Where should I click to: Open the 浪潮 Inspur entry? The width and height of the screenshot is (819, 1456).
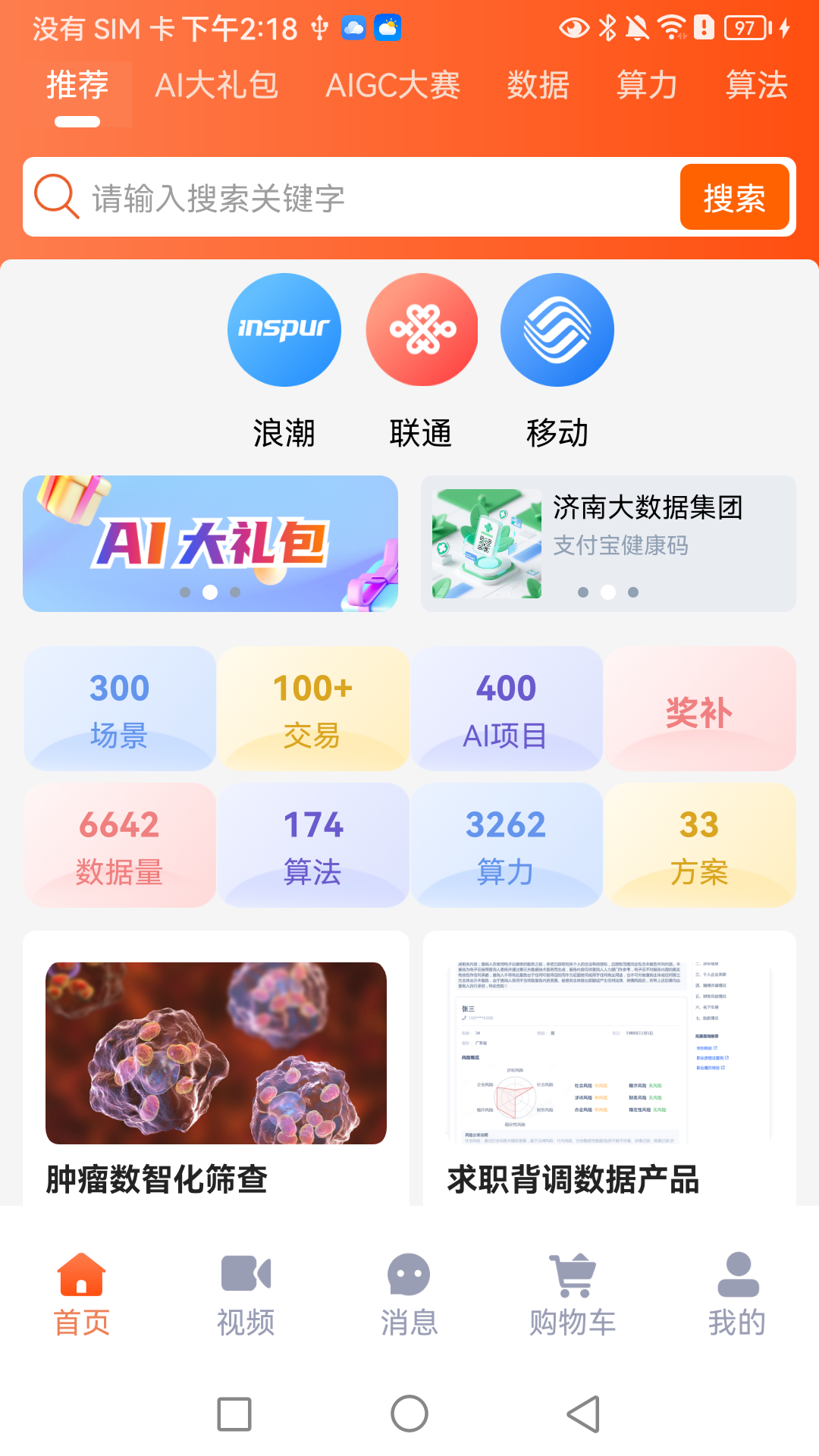(284, 331)
